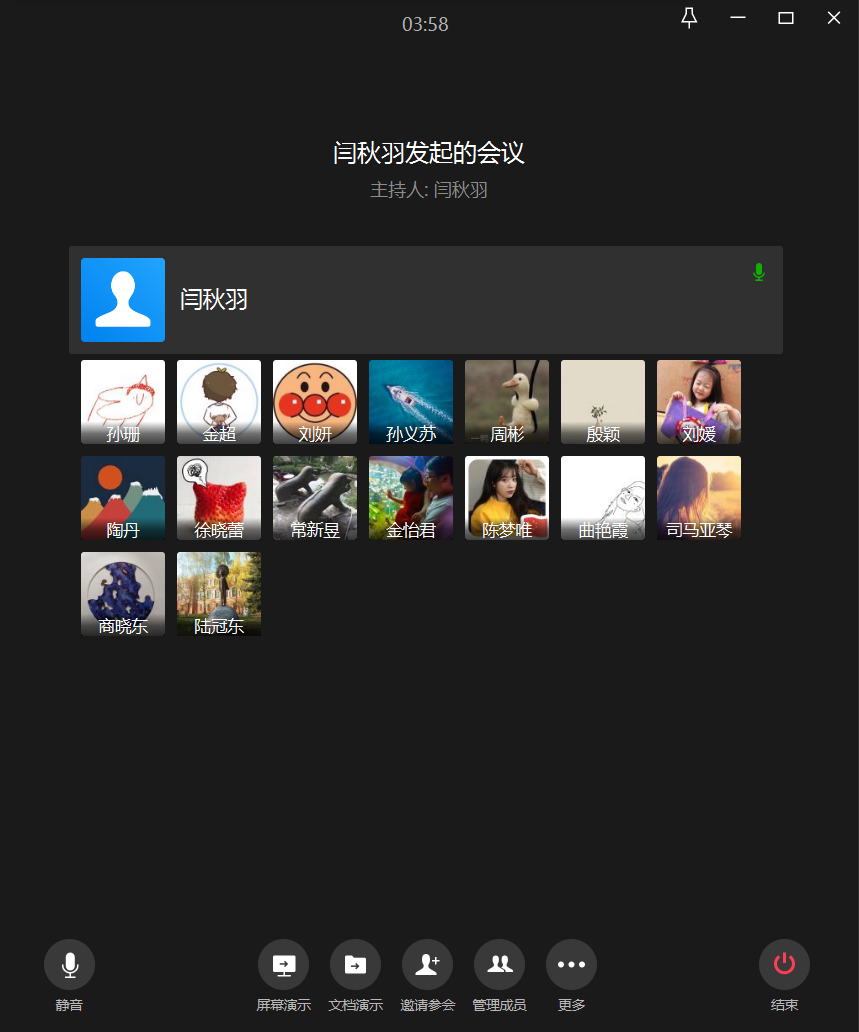Select host 闫秋羽's participant row
Viewport: 859px width, 1032px height.
click(425, 300)
